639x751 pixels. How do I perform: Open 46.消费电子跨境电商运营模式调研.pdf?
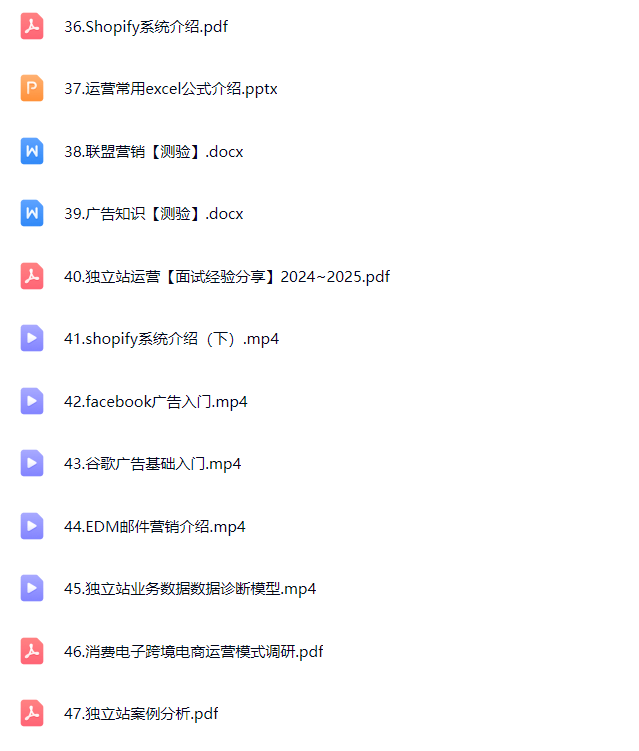pos(193,652)
